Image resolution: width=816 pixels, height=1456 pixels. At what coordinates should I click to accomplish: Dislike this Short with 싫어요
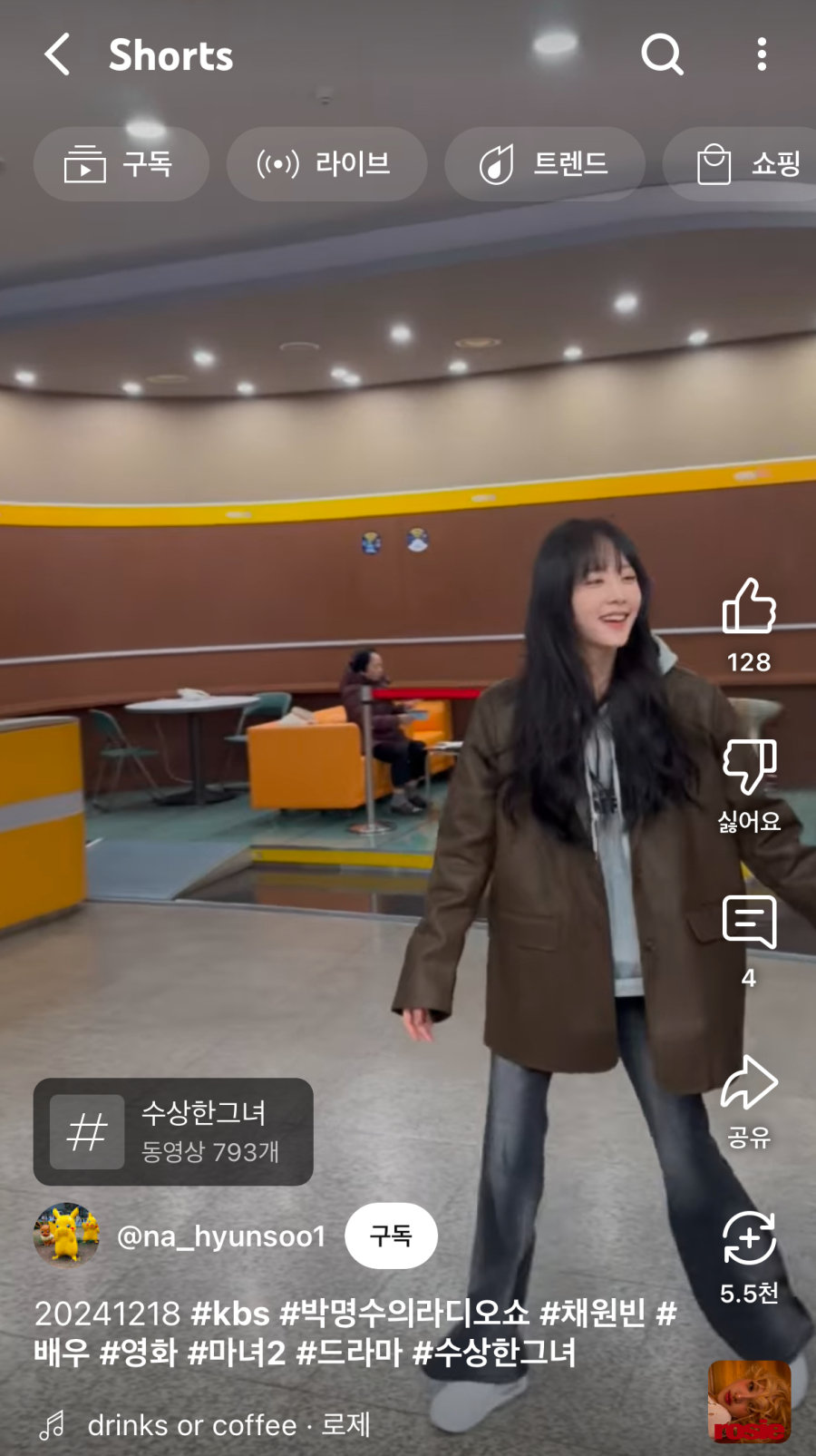(749, 767)
